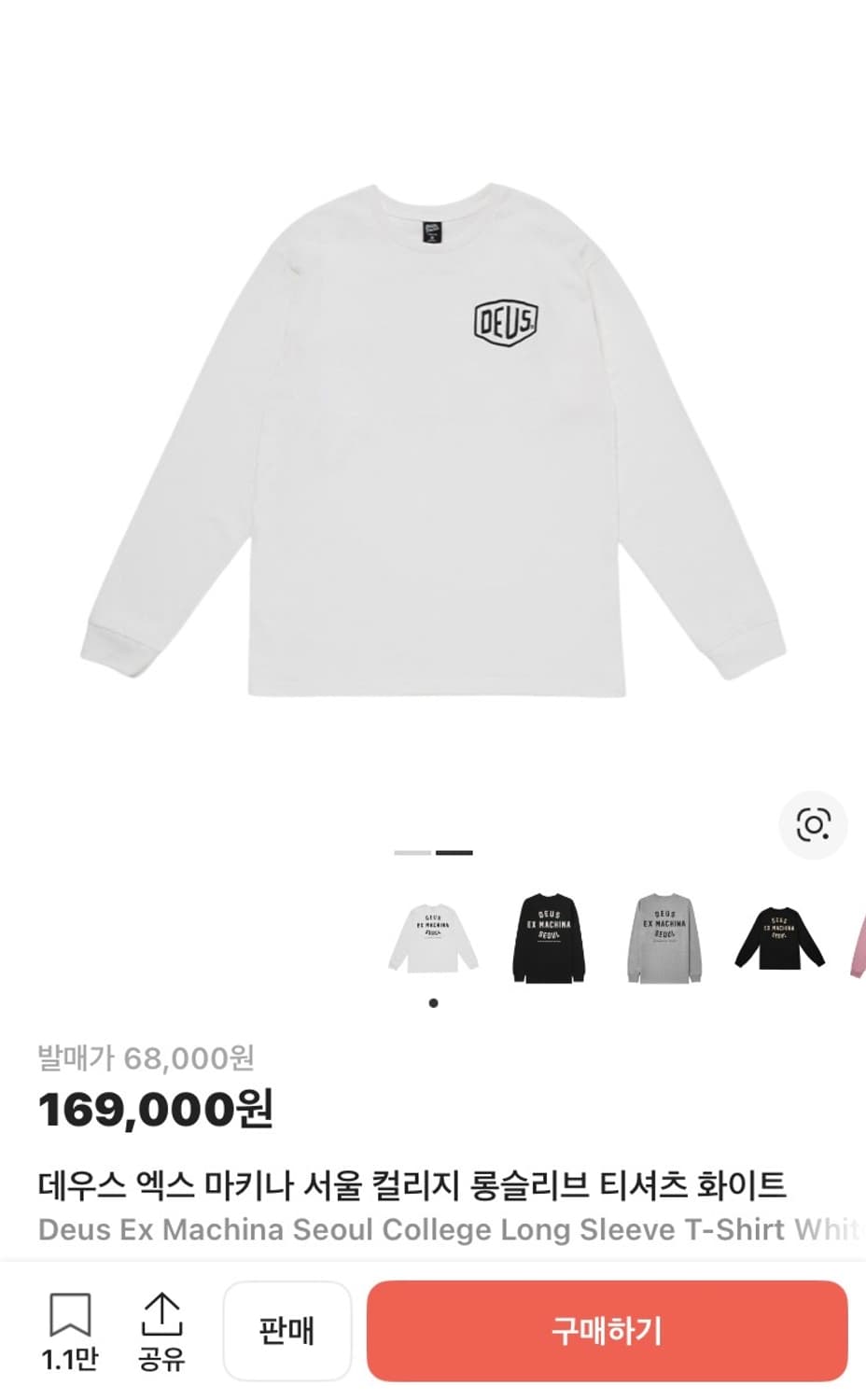Select the gray long sleeve thumbnail
Viewport: 866px width, 1400px height.
(664, 937)
